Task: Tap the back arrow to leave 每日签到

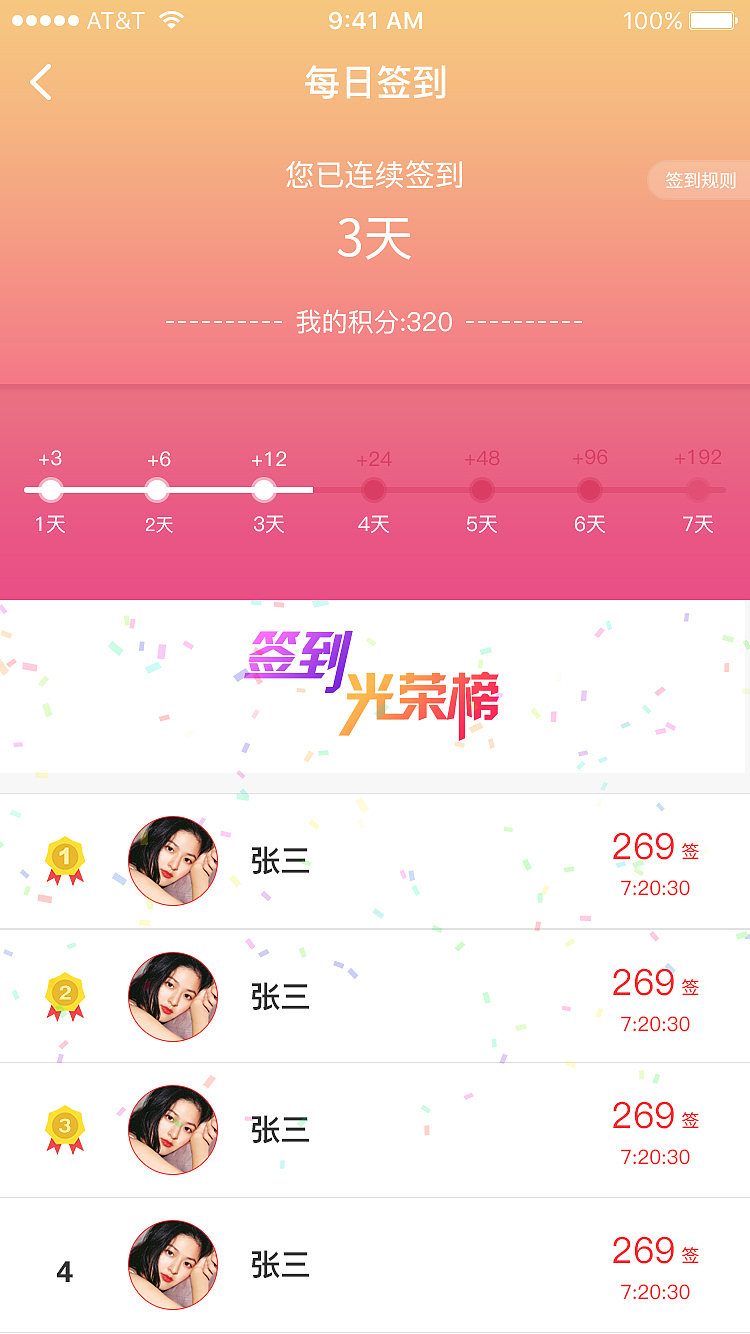Action: click(x=40, y=83)
